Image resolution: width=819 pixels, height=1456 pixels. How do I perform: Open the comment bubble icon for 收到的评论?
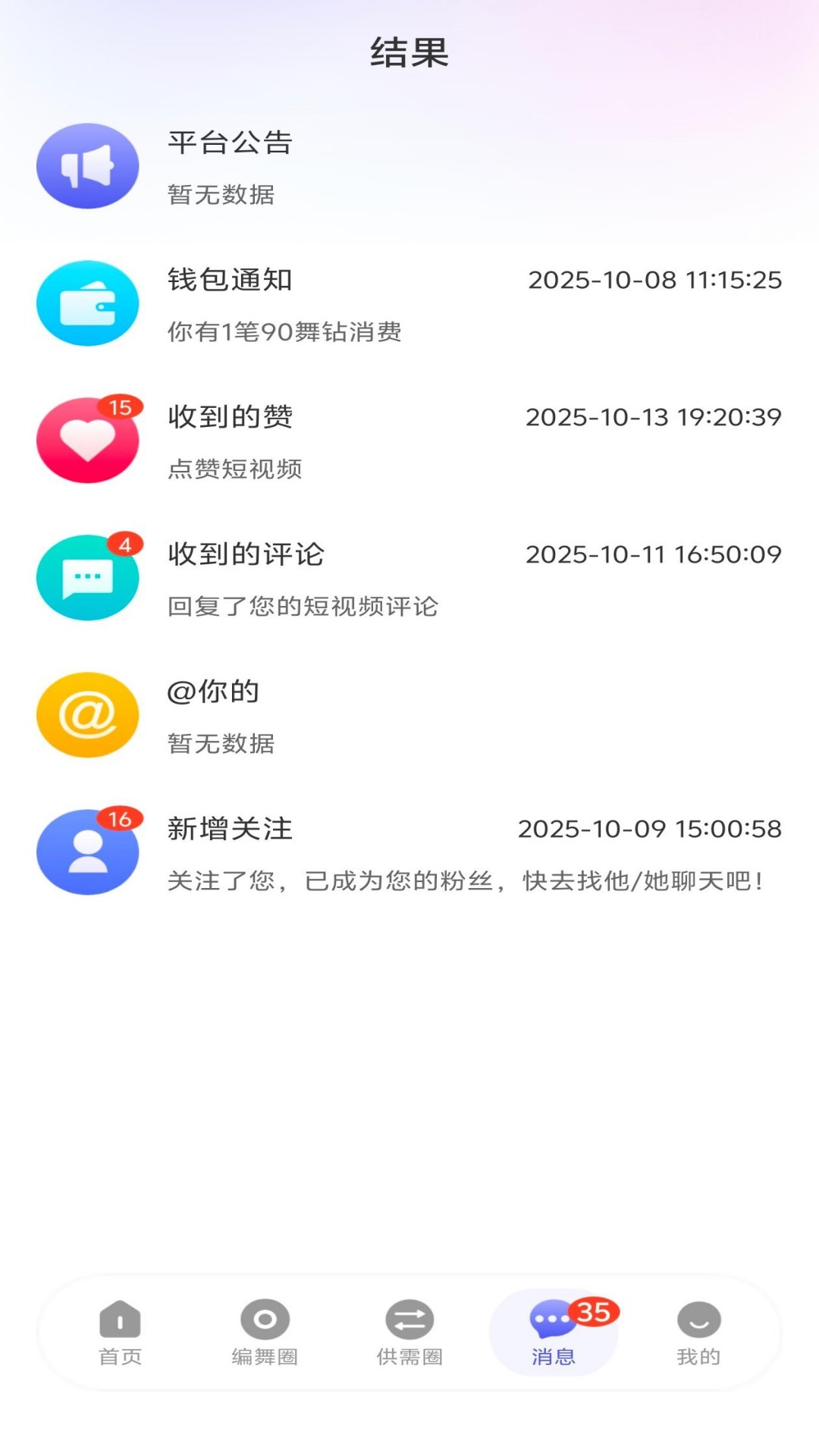tap(87, 578)
